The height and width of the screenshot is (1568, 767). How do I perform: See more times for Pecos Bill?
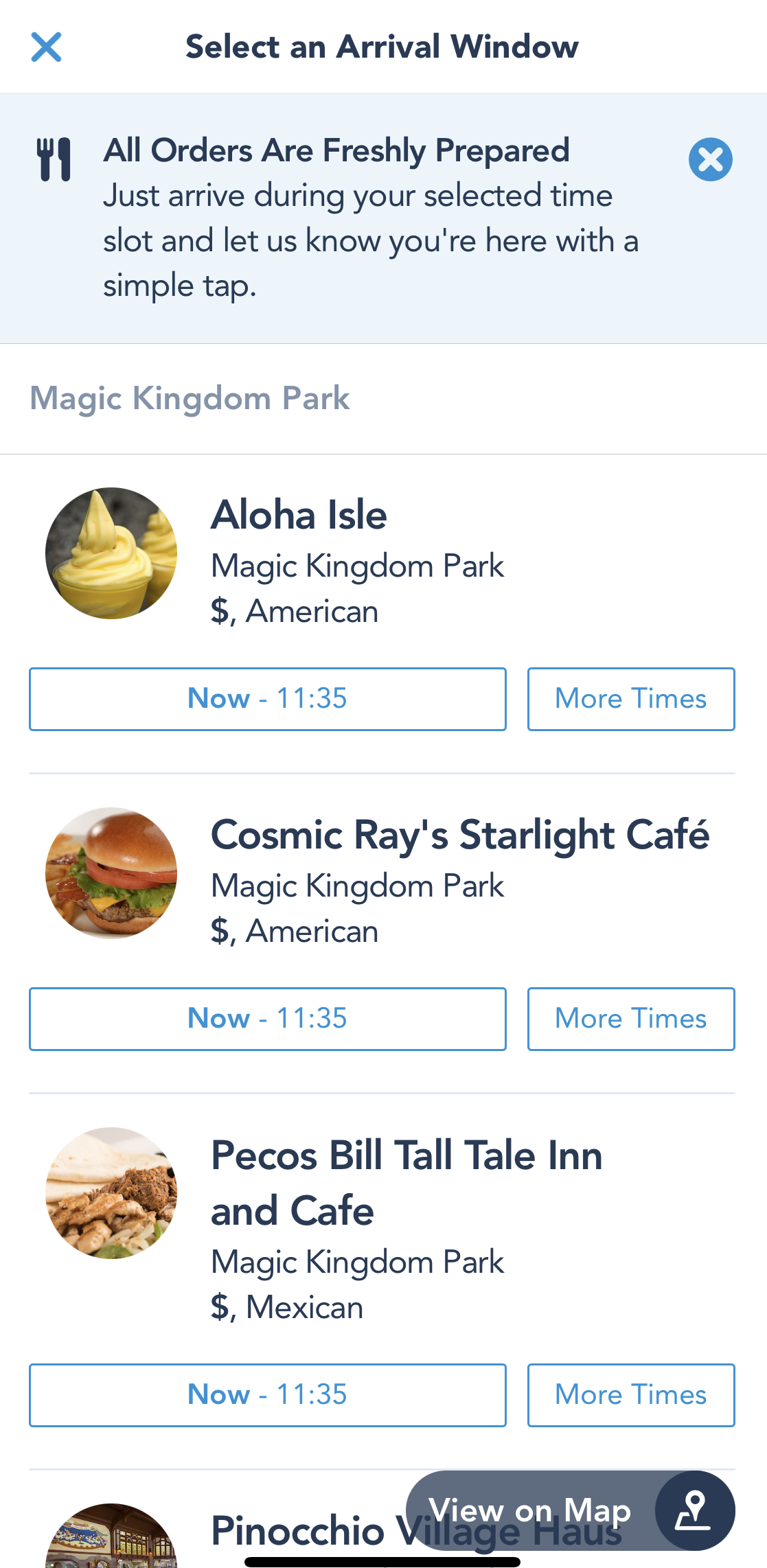click(630, 1395)
